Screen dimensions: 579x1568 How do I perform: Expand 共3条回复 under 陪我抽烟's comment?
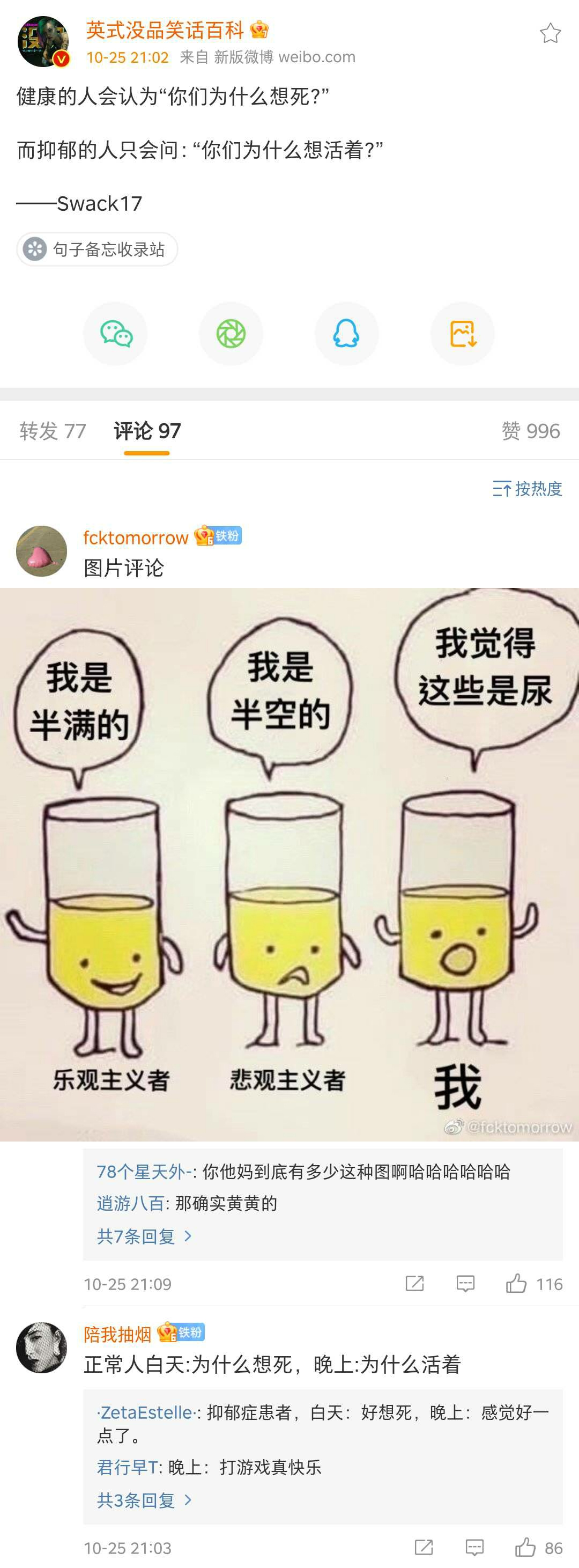[x=145, y=1500]
